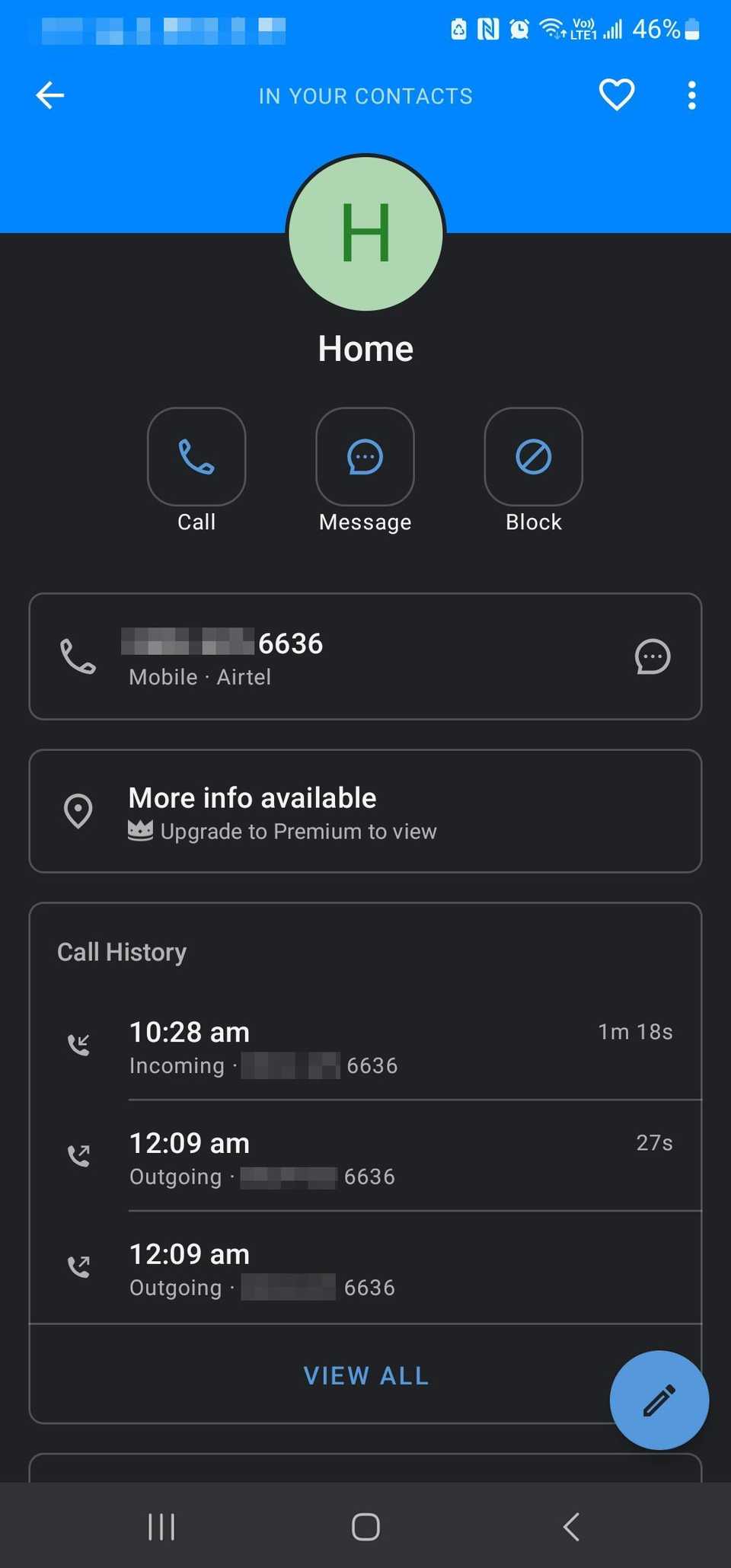Open the Message icon below the avatar
The width and height of the screenshot is (731, 1568).
tap(365, 457)
